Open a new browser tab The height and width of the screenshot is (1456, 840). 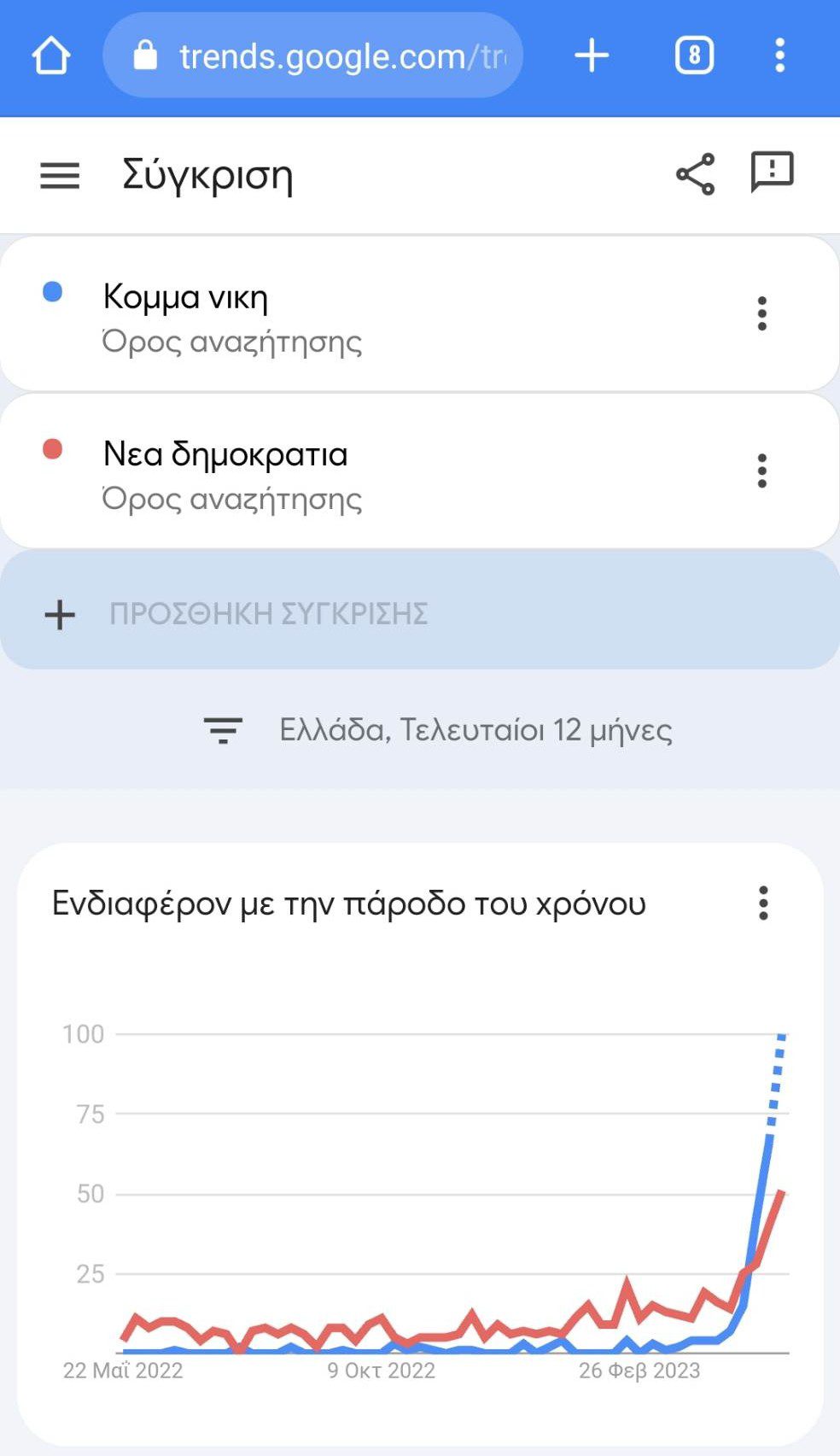(x=591, y=56)
